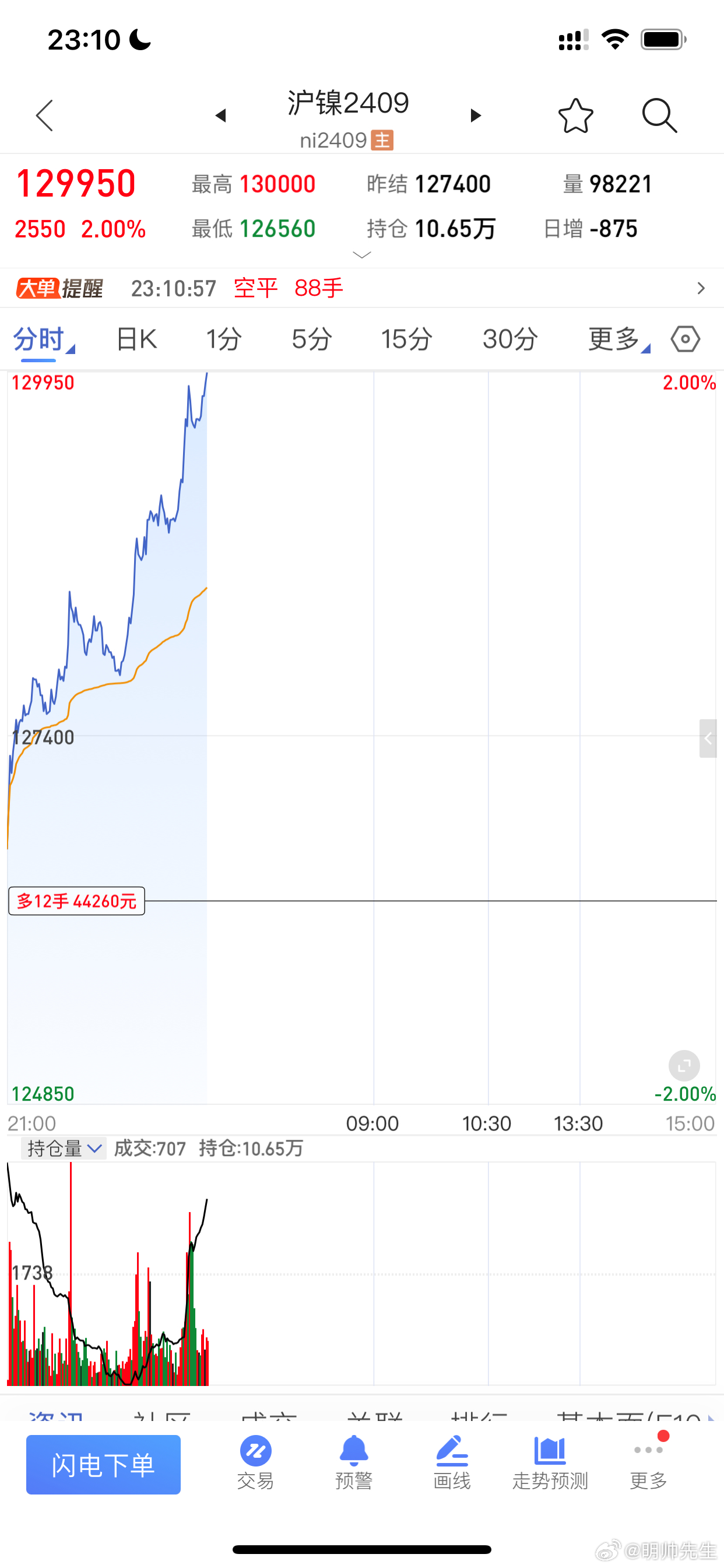Switch to the next contract
The height and width of the screenshot is (1568, 724).
[x=476, y=116]
